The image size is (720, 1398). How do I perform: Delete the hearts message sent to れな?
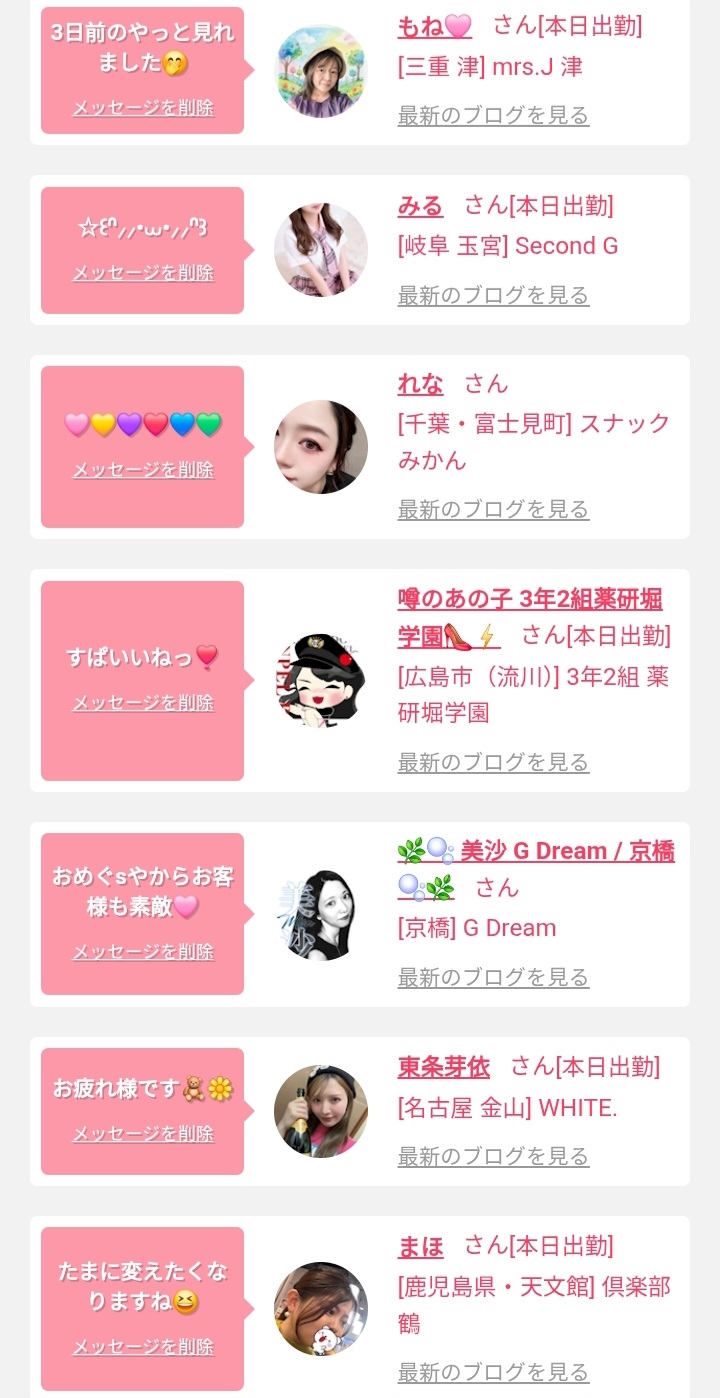[x=143, y=470]
